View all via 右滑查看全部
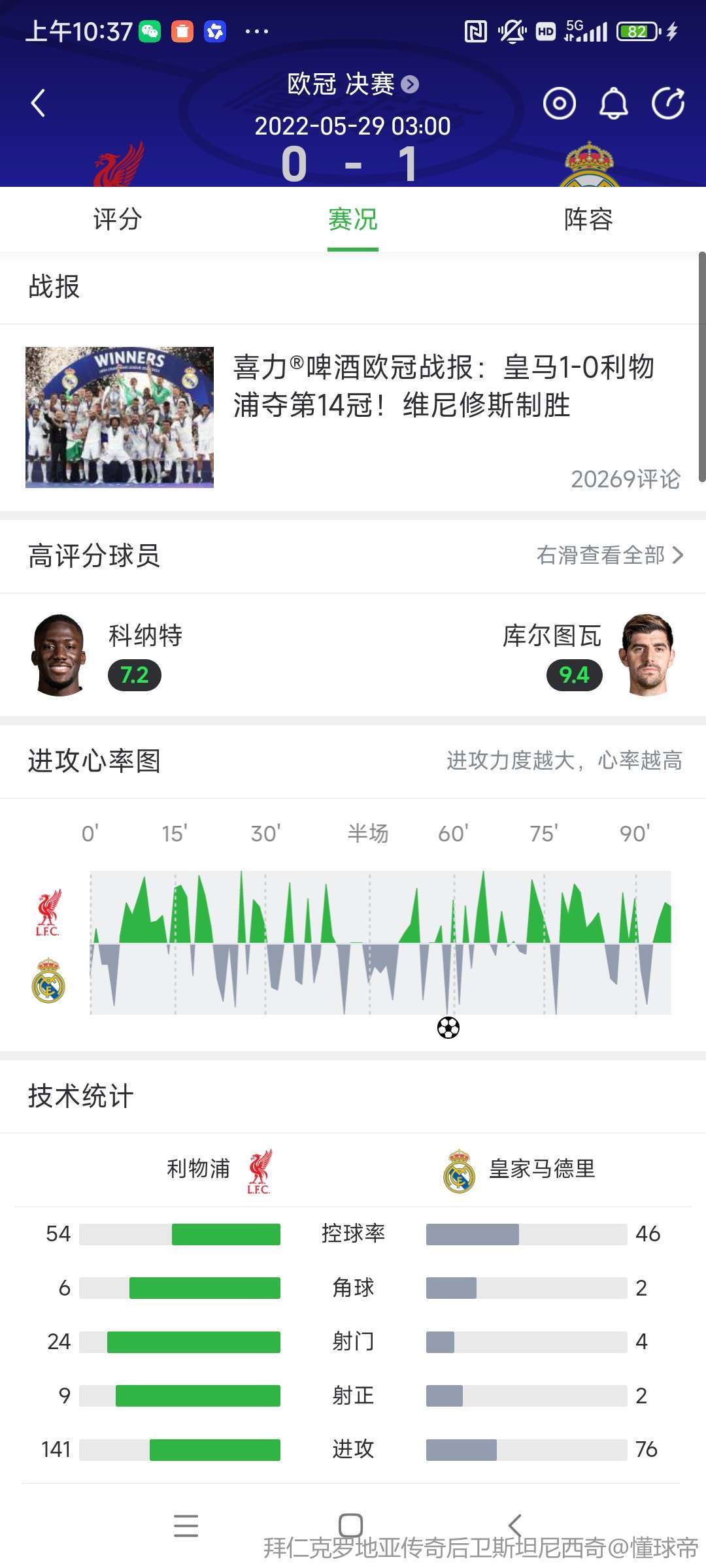Viewport: 706px width, 1568px height. [609, 555]
